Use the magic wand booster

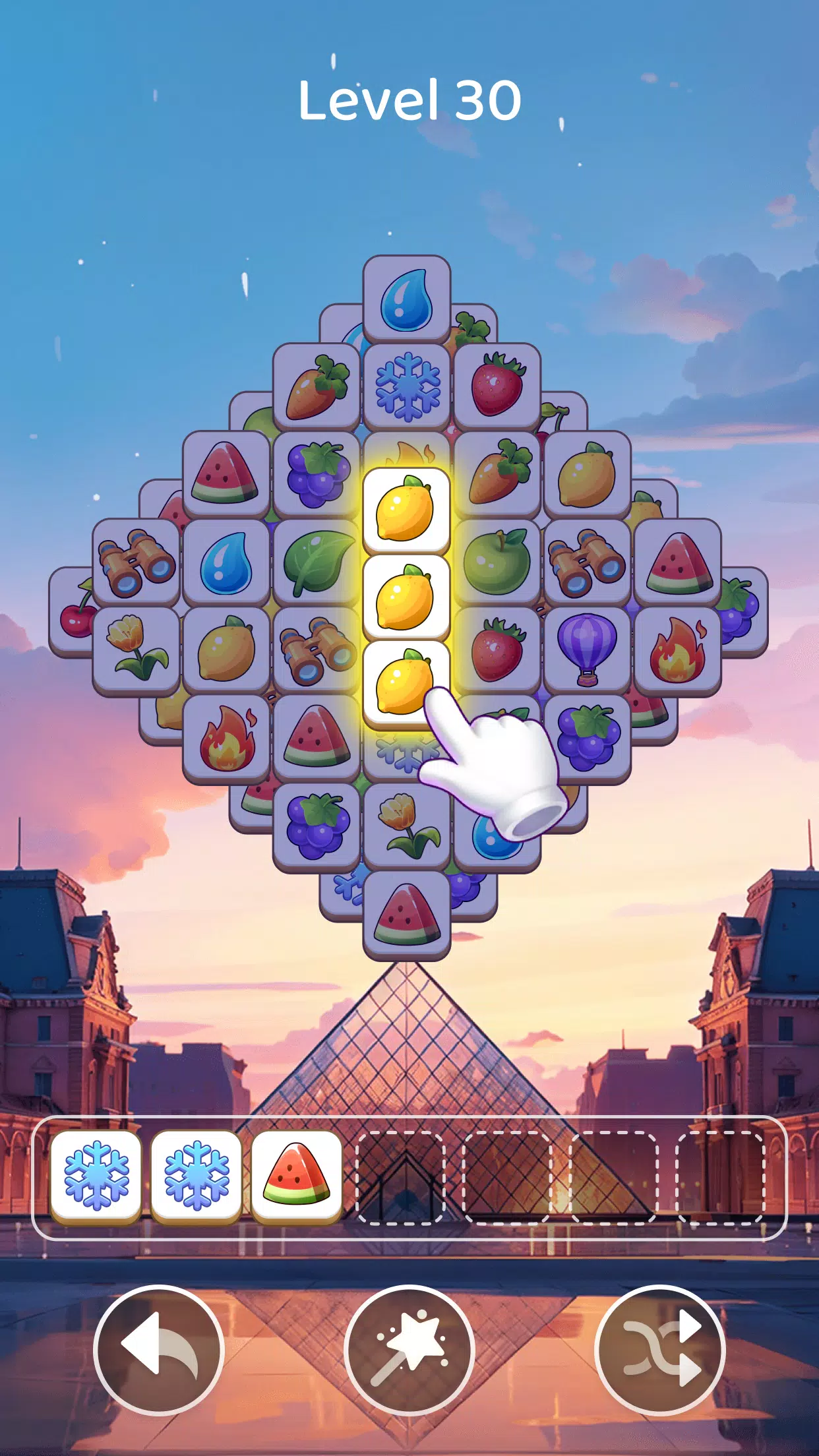(x=409, y=1350)
